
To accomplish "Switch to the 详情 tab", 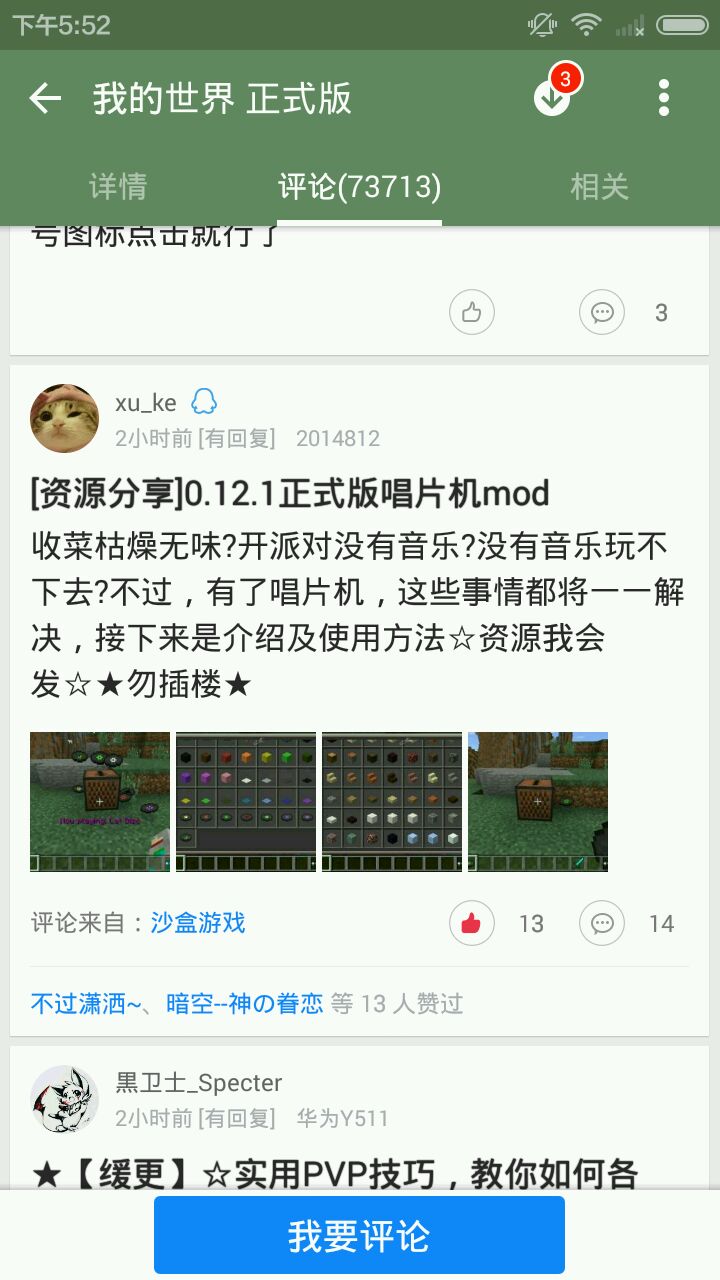I will click(118, 186).
